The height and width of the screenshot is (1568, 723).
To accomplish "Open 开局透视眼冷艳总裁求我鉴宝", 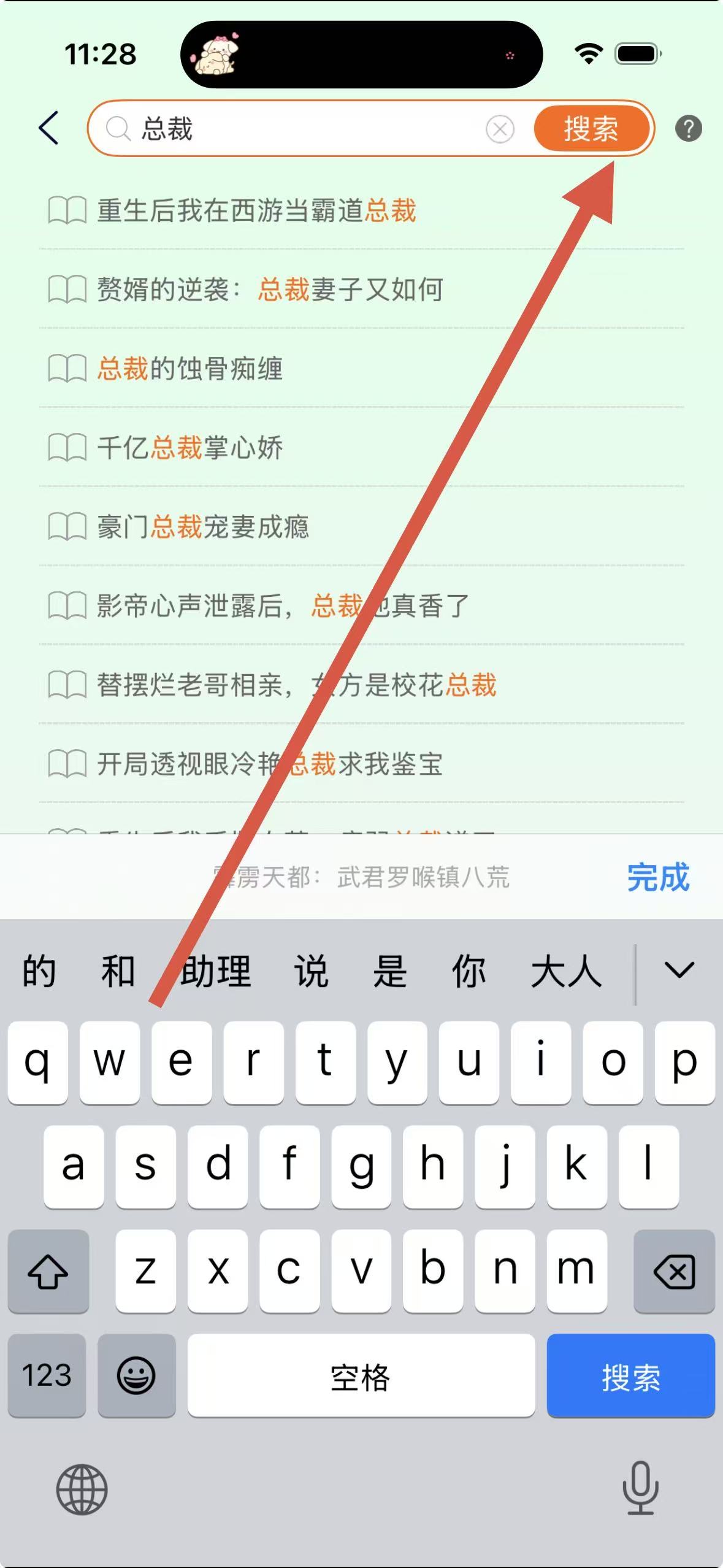I will click(270, 764).
